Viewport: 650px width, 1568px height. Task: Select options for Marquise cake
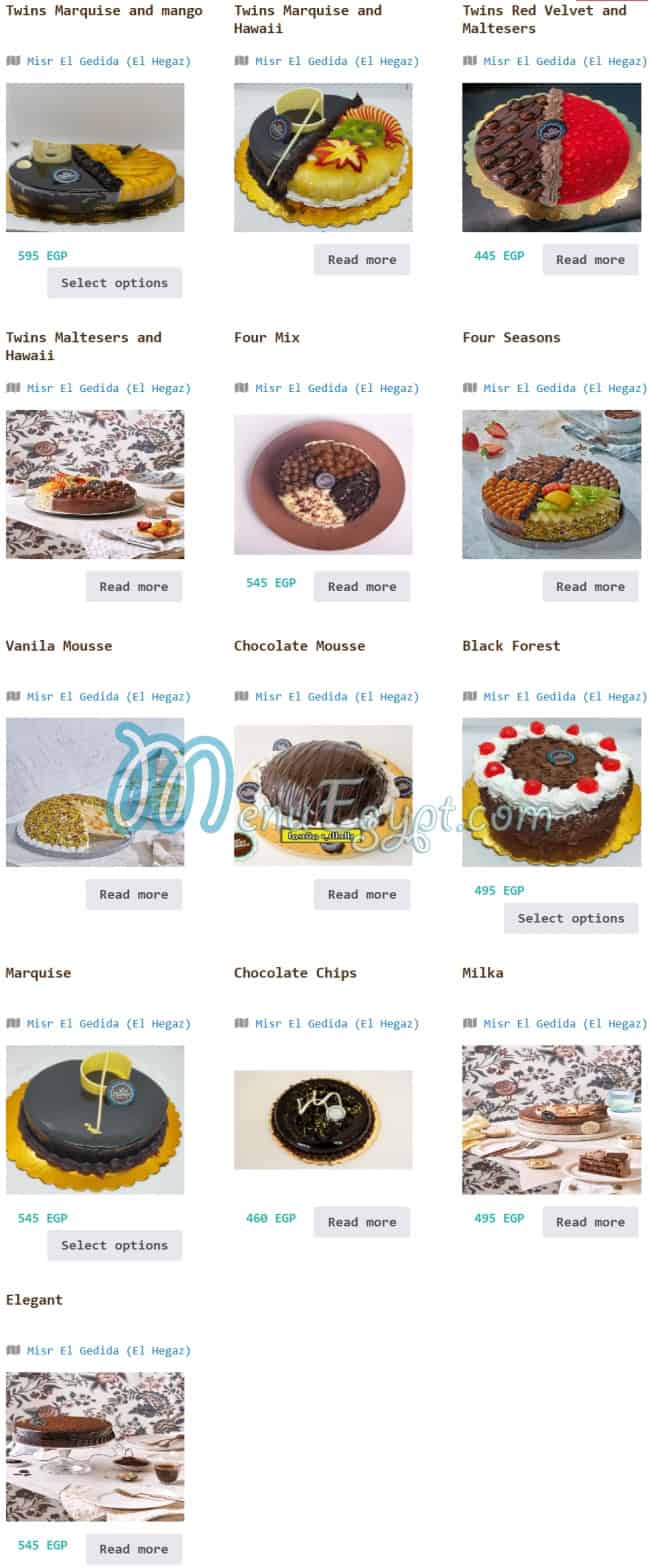click(114, 1245)
